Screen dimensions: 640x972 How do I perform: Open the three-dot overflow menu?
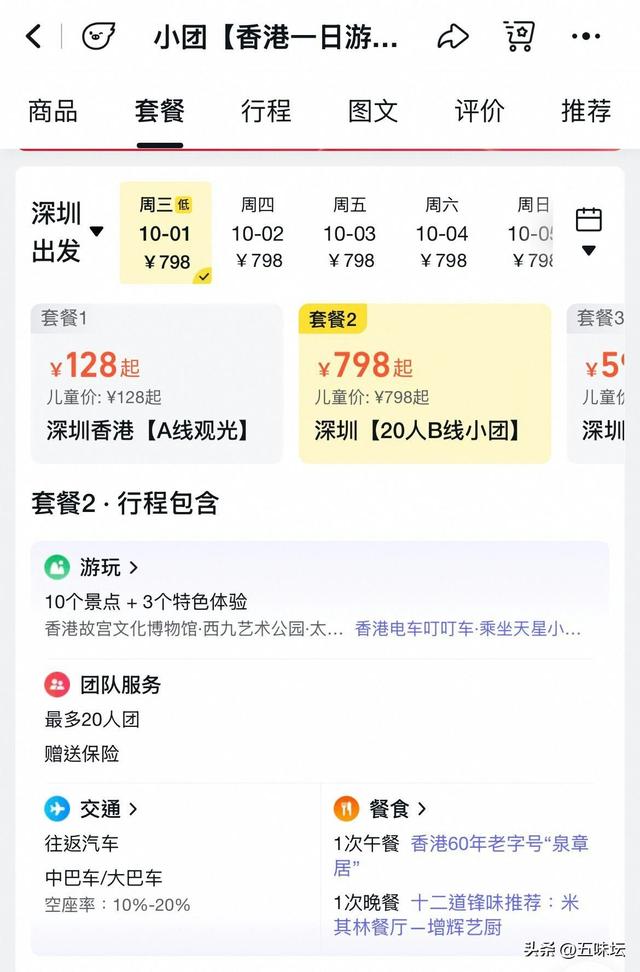[586, 38]
